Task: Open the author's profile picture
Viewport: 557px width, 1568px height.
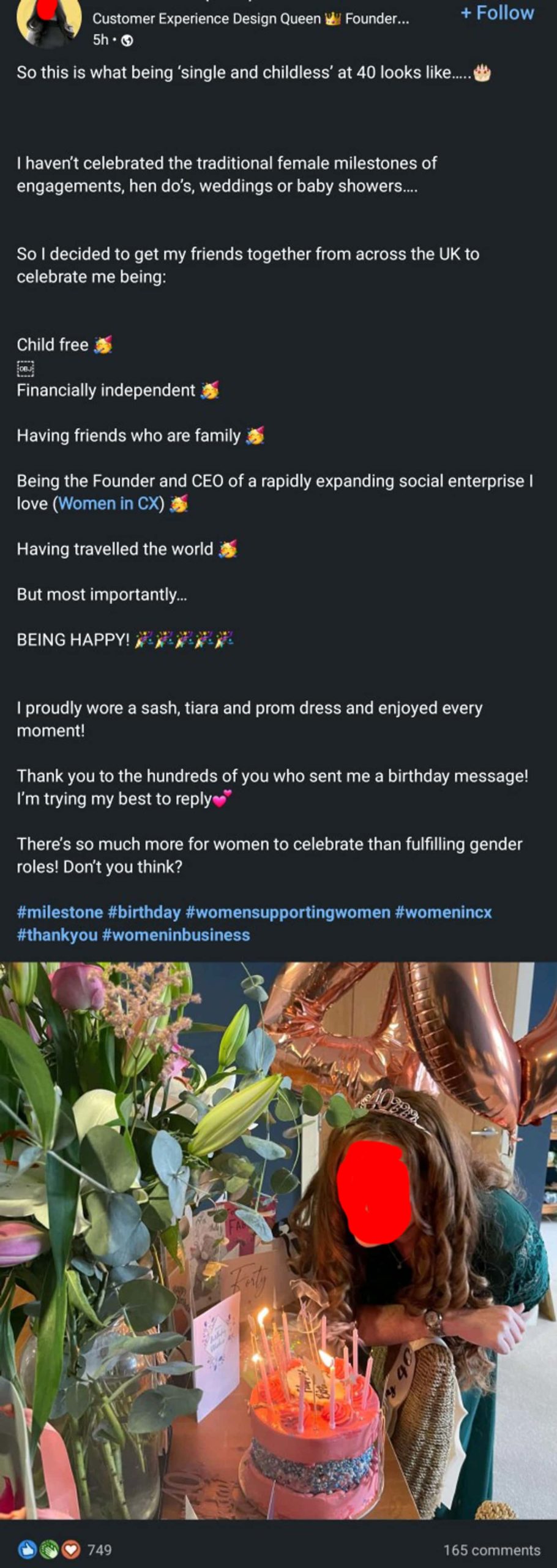Action: click(x=48, y=23)
